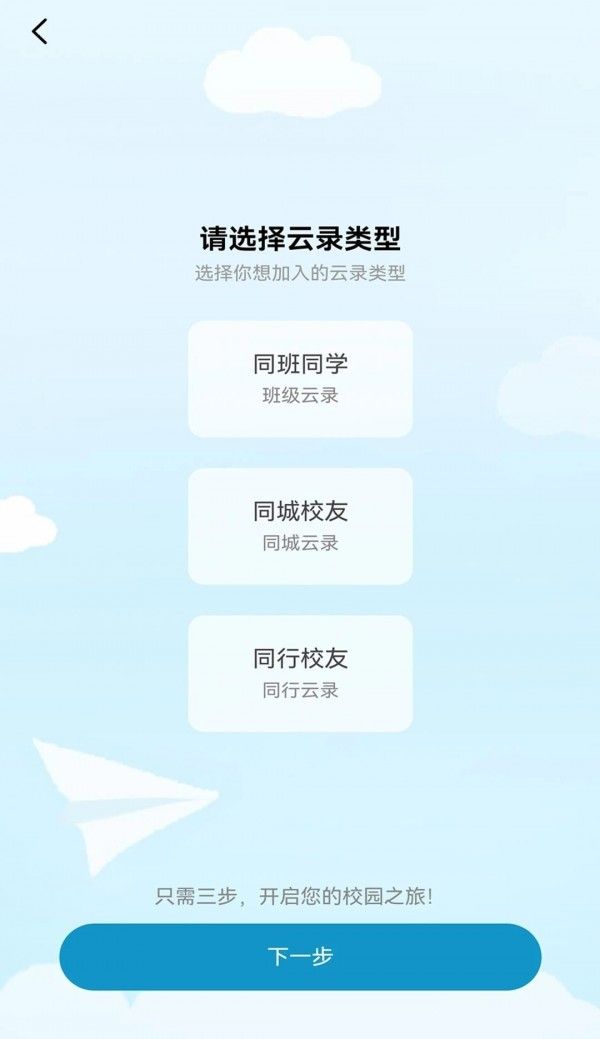Continue with the 下一步 button

pos(300,957)
